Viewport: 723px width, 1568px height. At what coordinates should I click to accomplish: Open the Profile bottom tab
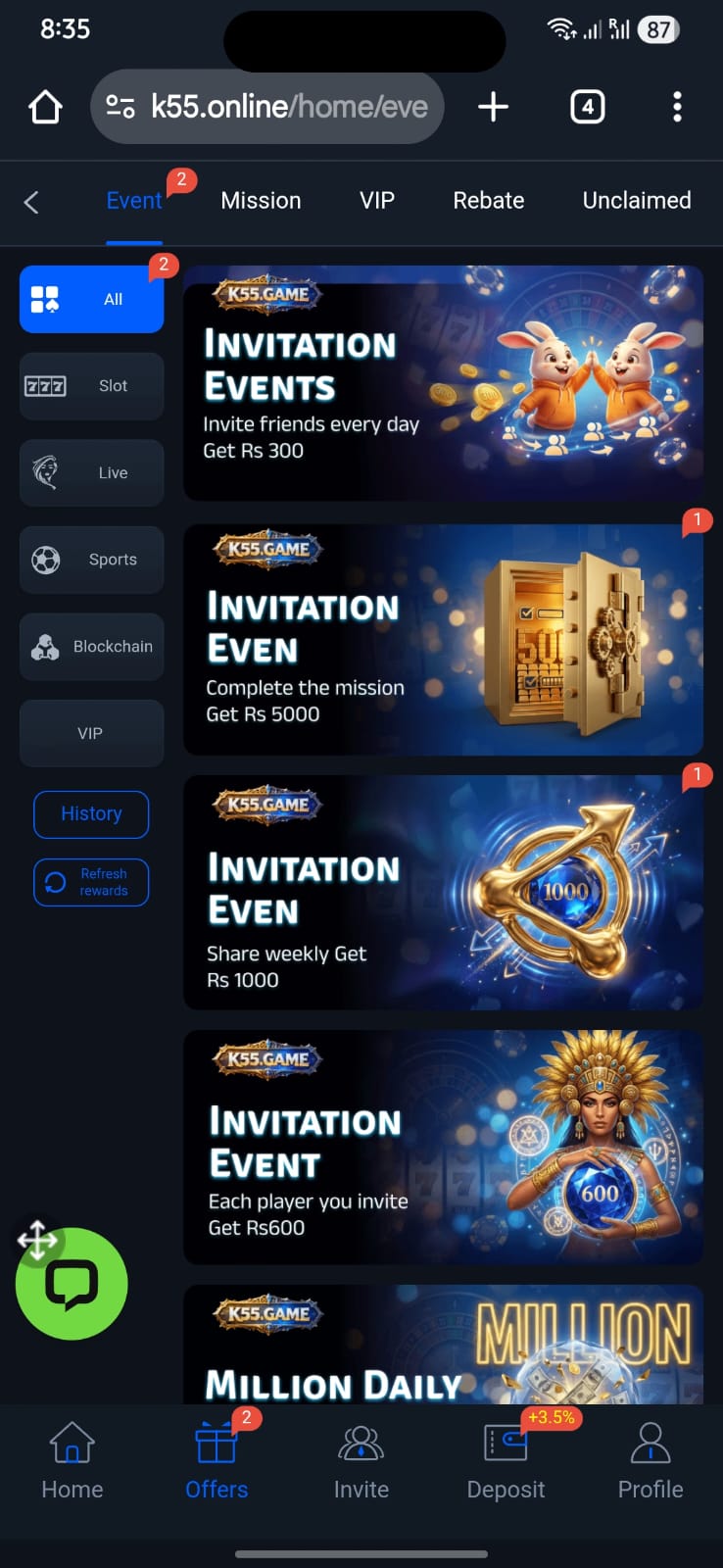[x=650, y=1460]
